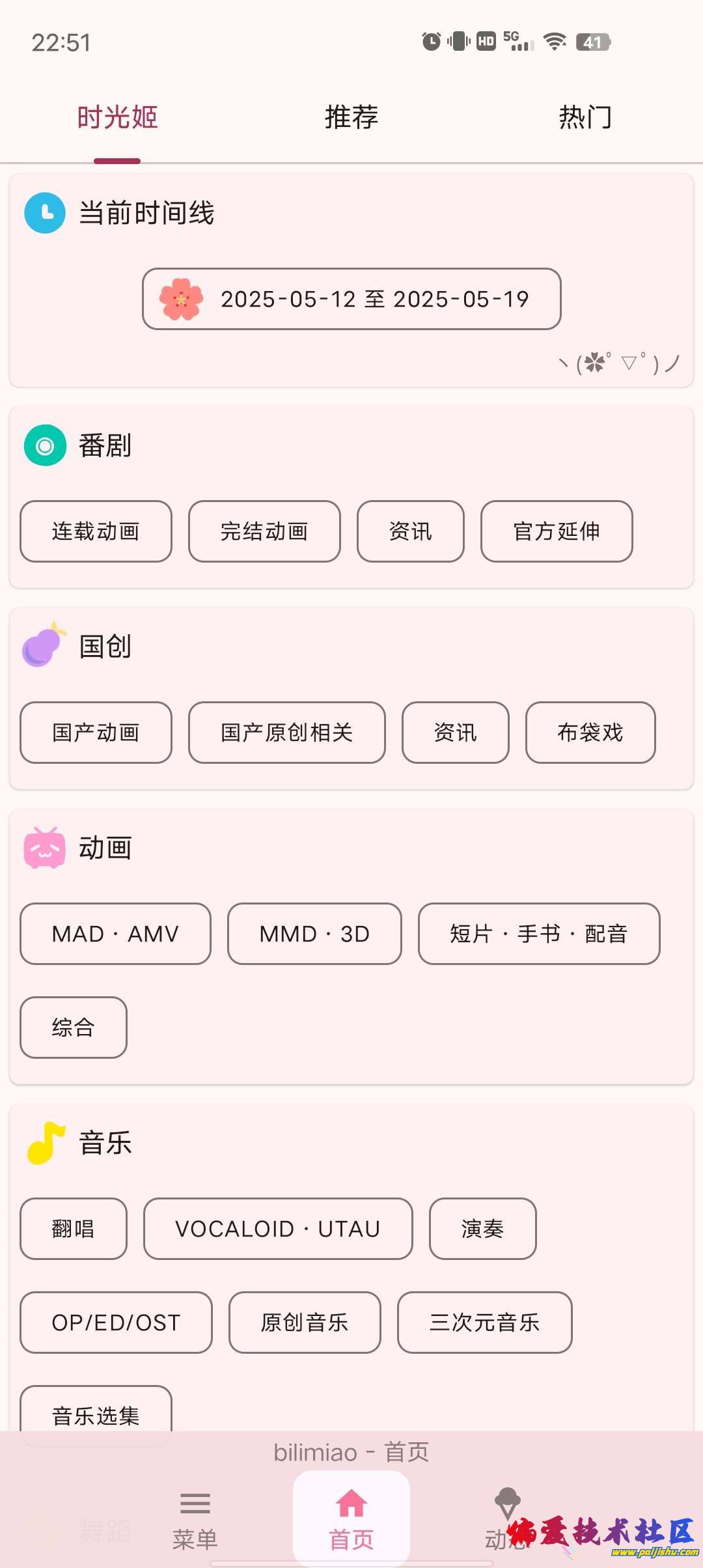Choose the 原创音乐 chip
Image resolution: width=703 pixels, height=1568 pixels.
point(305,1323)
